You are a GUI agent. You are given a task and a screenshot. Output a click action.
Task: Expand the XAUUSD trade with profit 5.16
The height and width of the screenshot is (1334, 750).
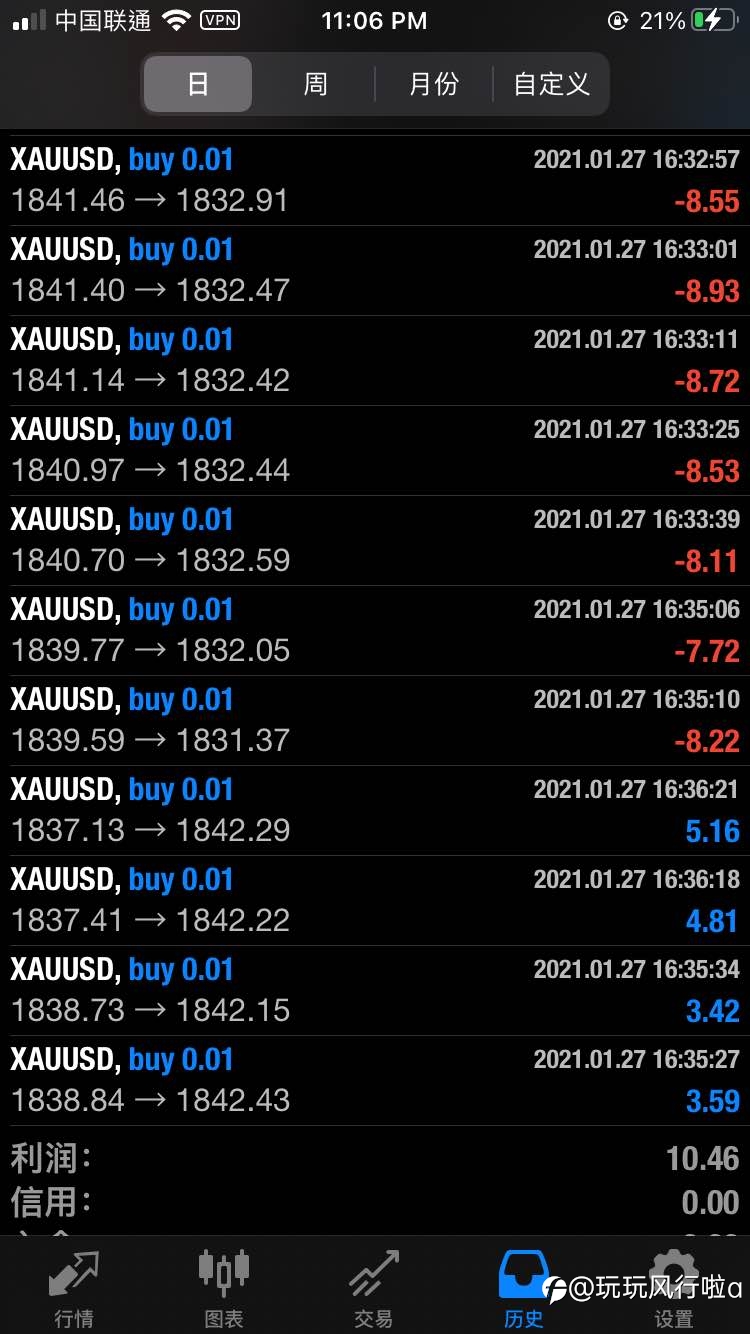375,810
